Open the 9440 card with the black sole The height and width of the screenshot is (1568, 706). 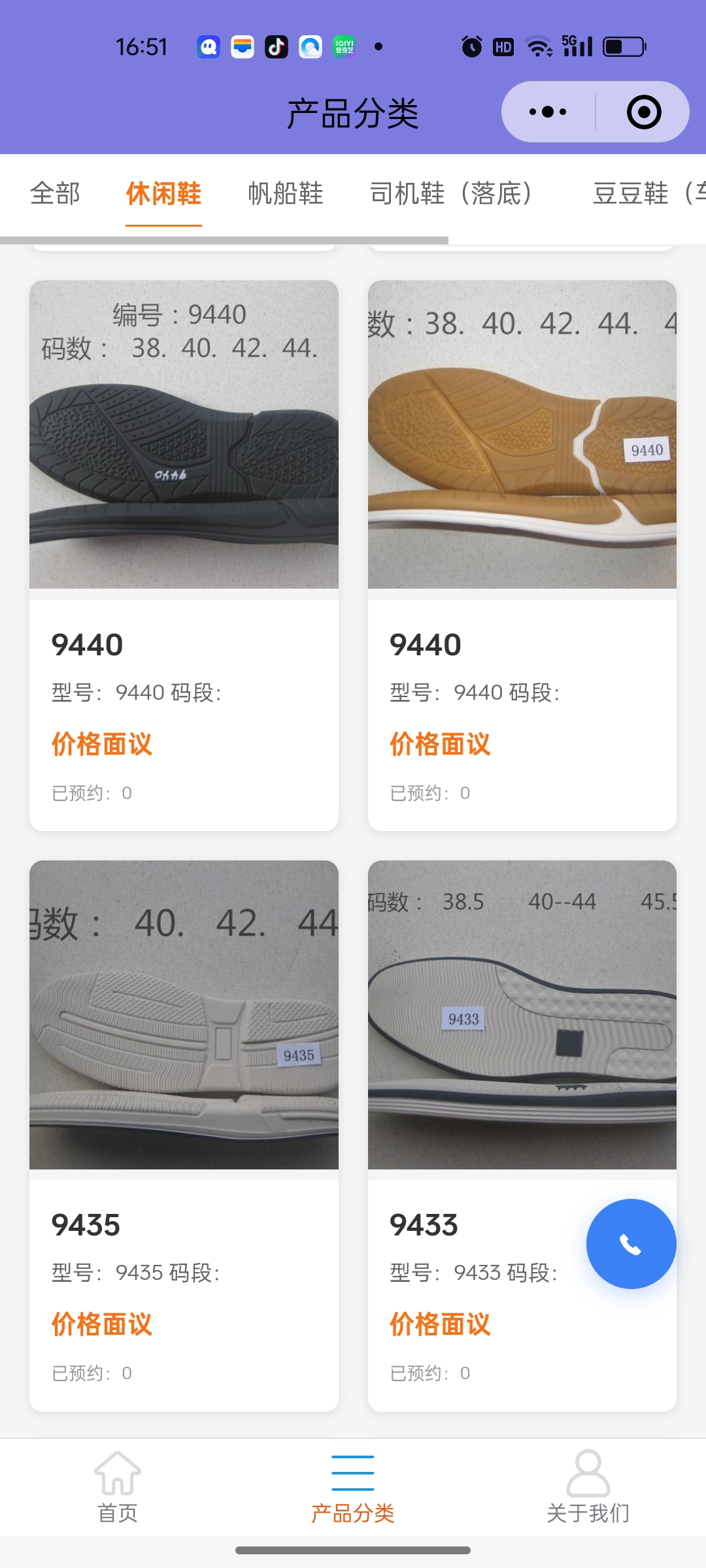(184, 555)
